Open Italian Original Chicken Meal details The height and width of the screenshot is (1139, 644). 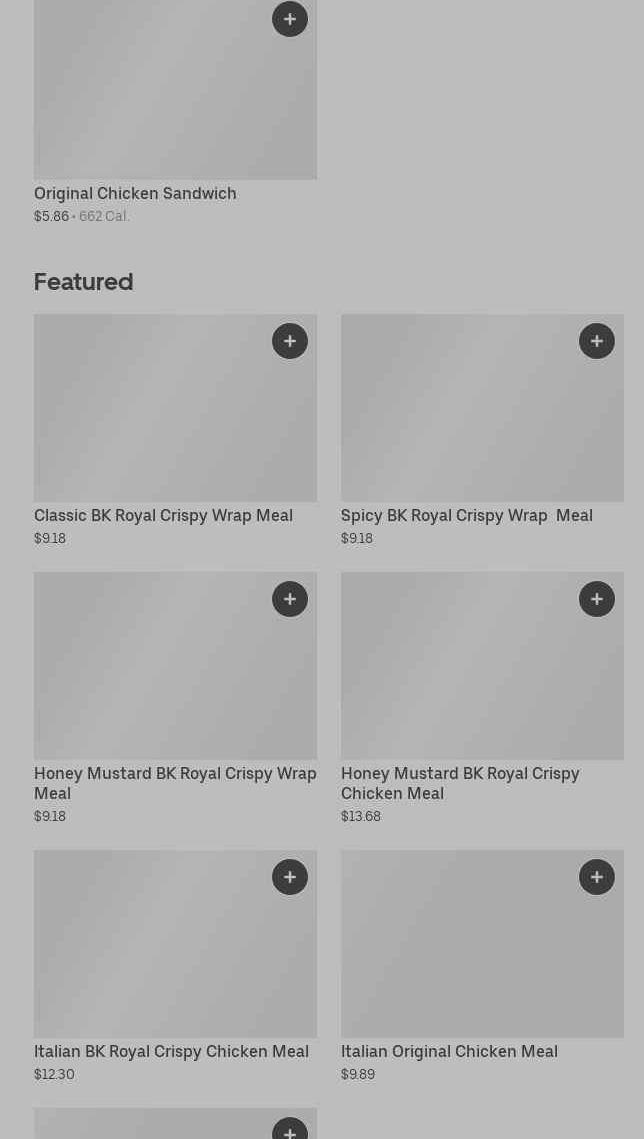coord(482,967)
